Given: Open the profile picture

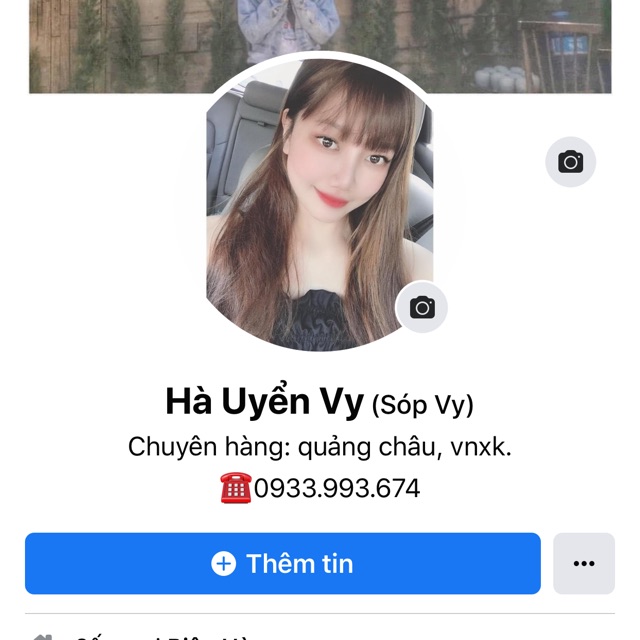Looking at the screenshot, I should tap(310, 200).
